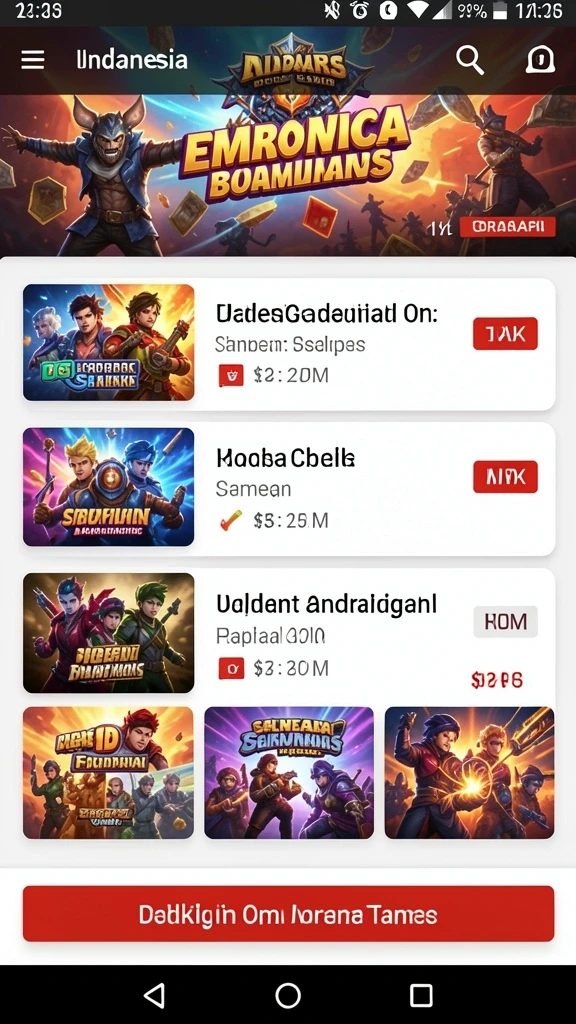The image size is (576, 1024).
Task: Tap the red button on the banner
Action: click(507, 227)
